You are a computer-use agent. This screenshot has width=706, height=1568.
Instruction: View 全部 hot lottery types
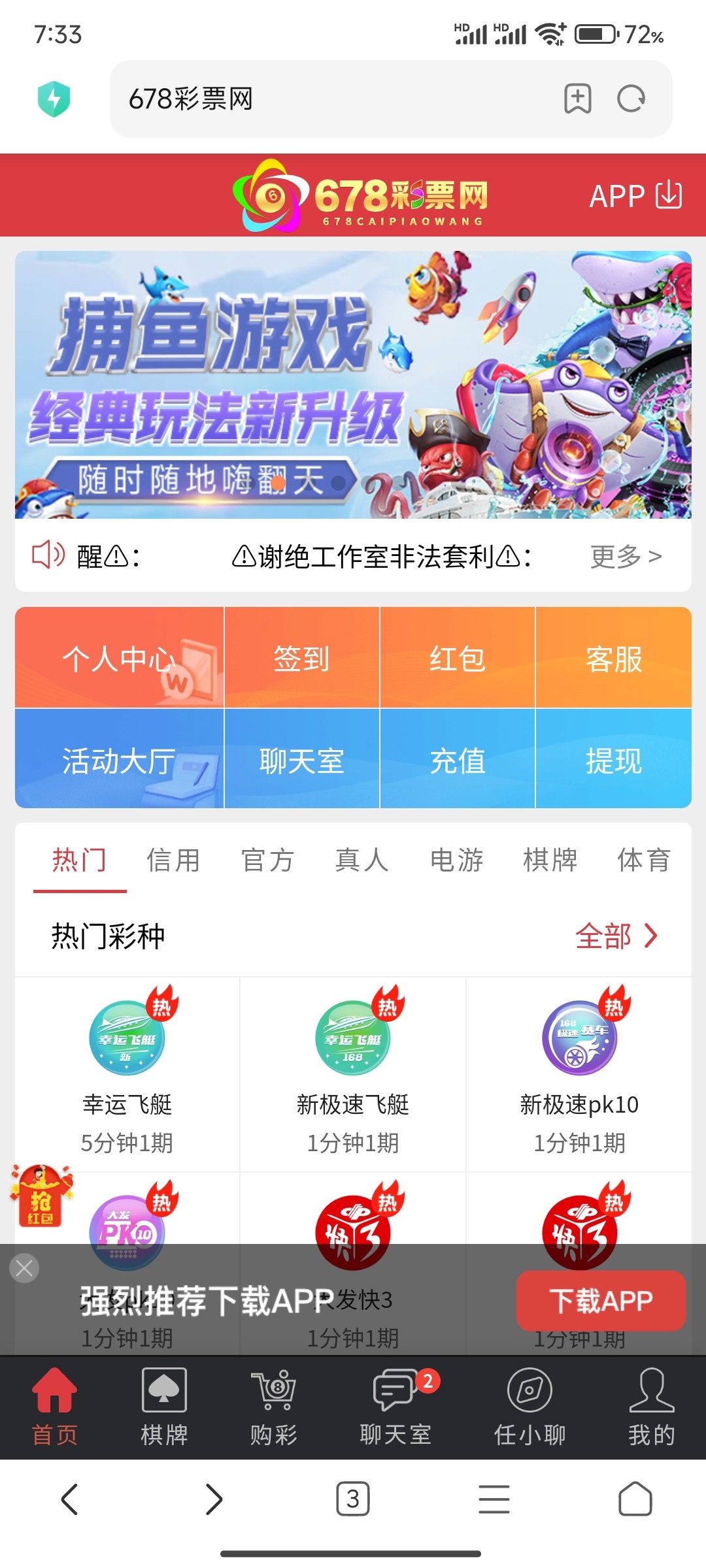616,936
